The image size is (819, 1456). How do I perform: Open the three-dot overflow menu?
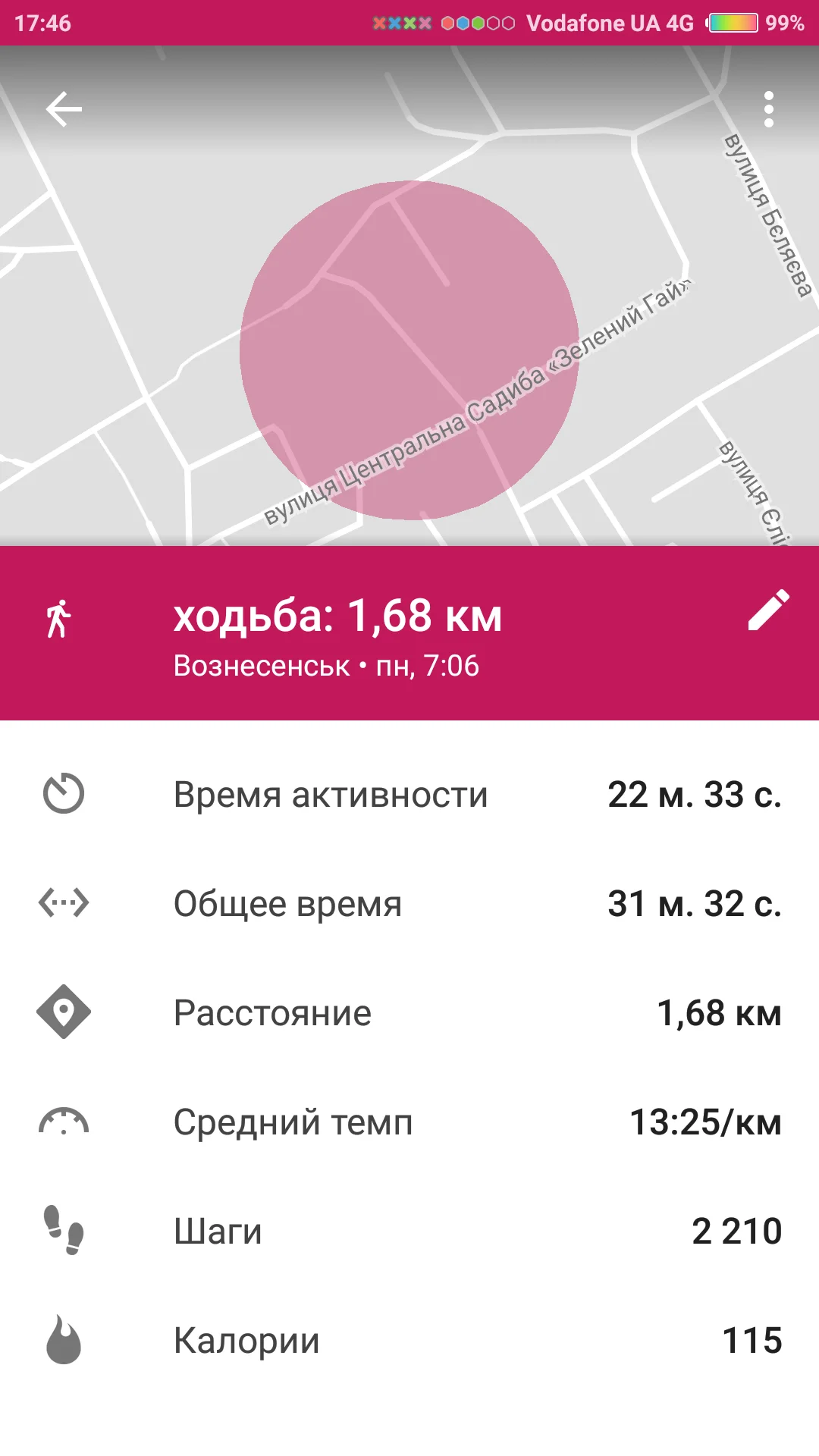tap(769, 109)
